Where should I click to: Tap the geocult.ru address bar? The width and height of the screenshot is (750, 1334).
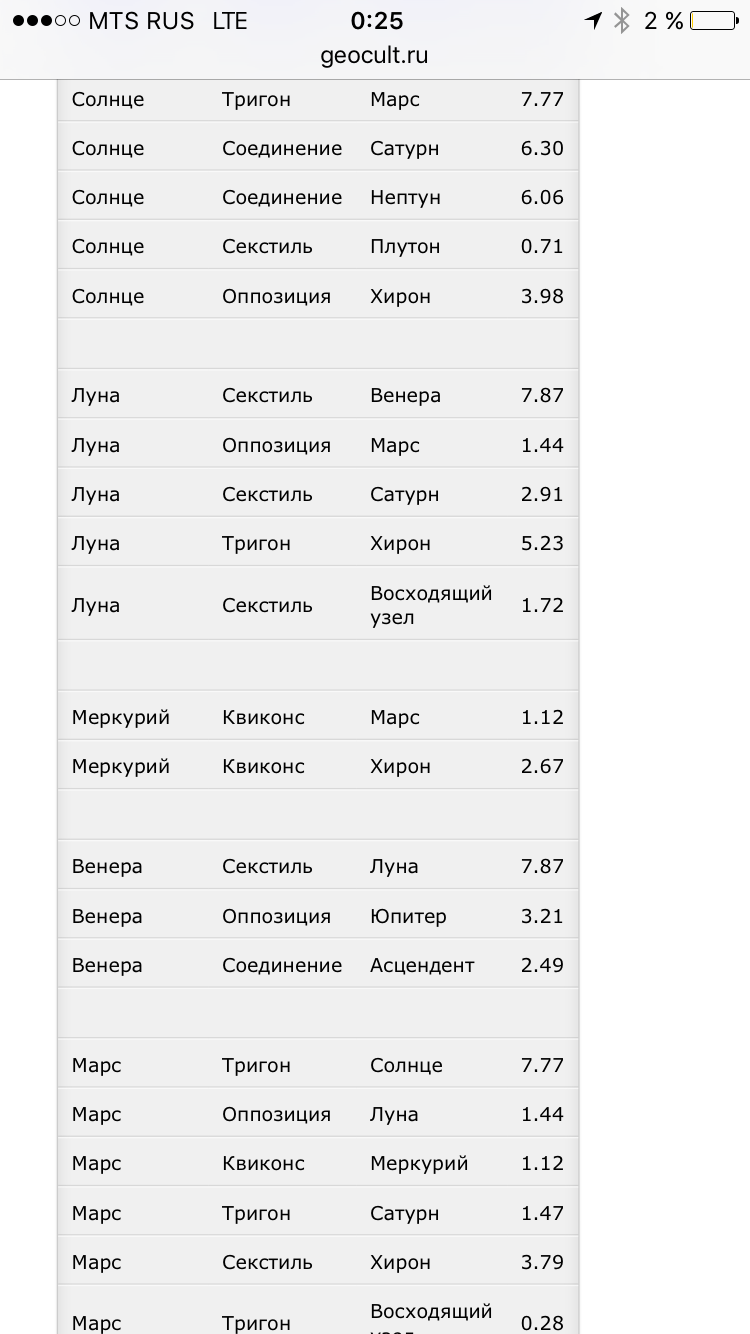click(x=374, y=56)
